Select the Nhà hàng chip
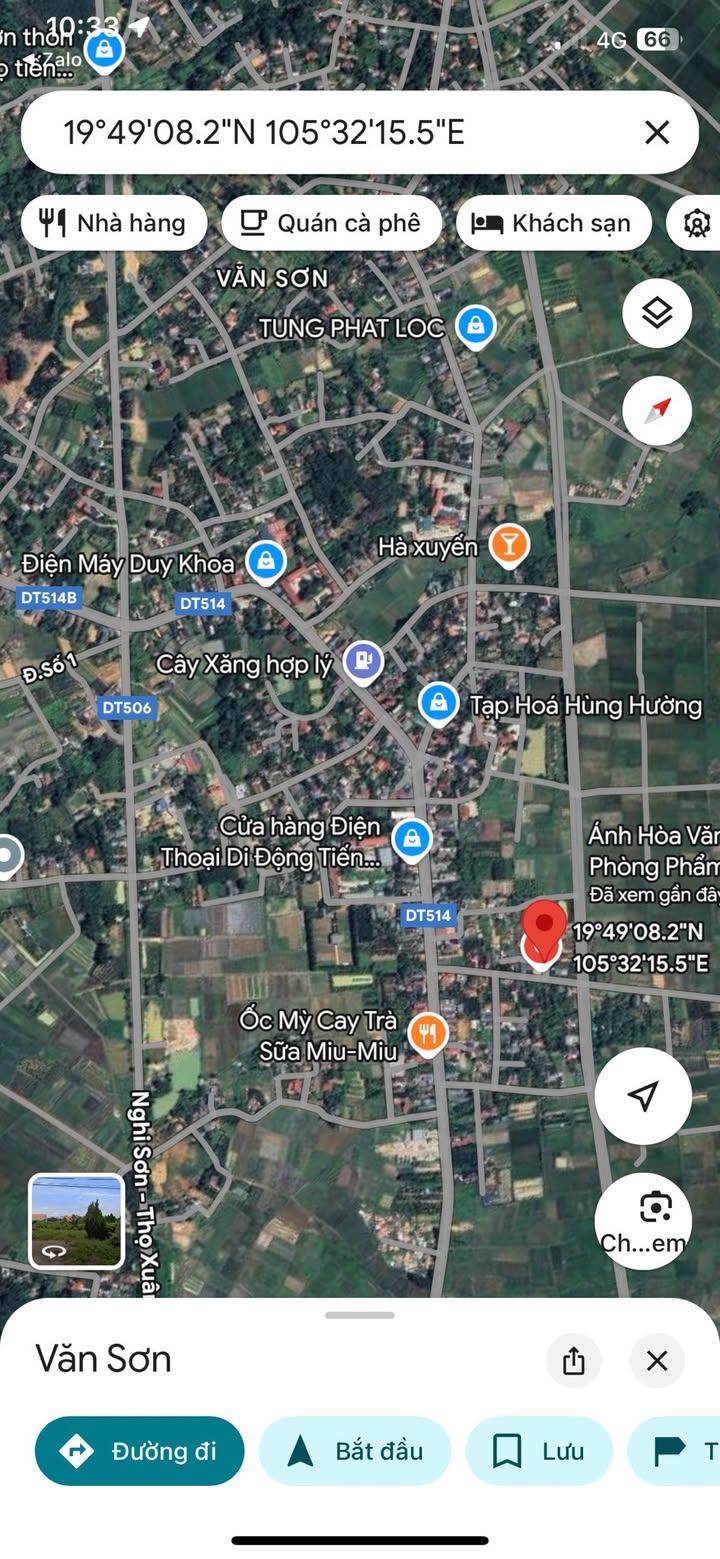720x1559 pixels. pos(114,222)
